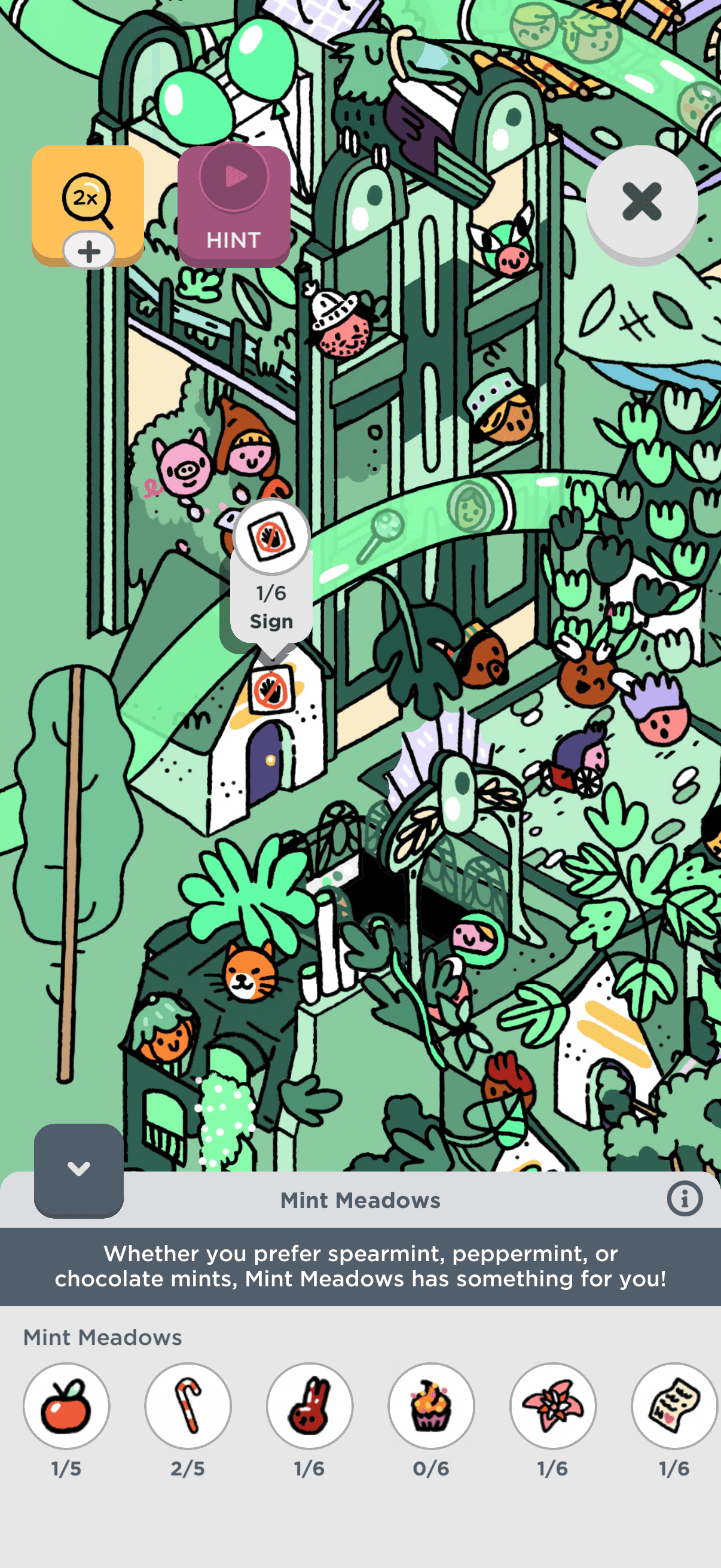This screenshot has height=1568, width=721.
Task: Open the Mint Meadows info icon
Action: coord(685,1199)
